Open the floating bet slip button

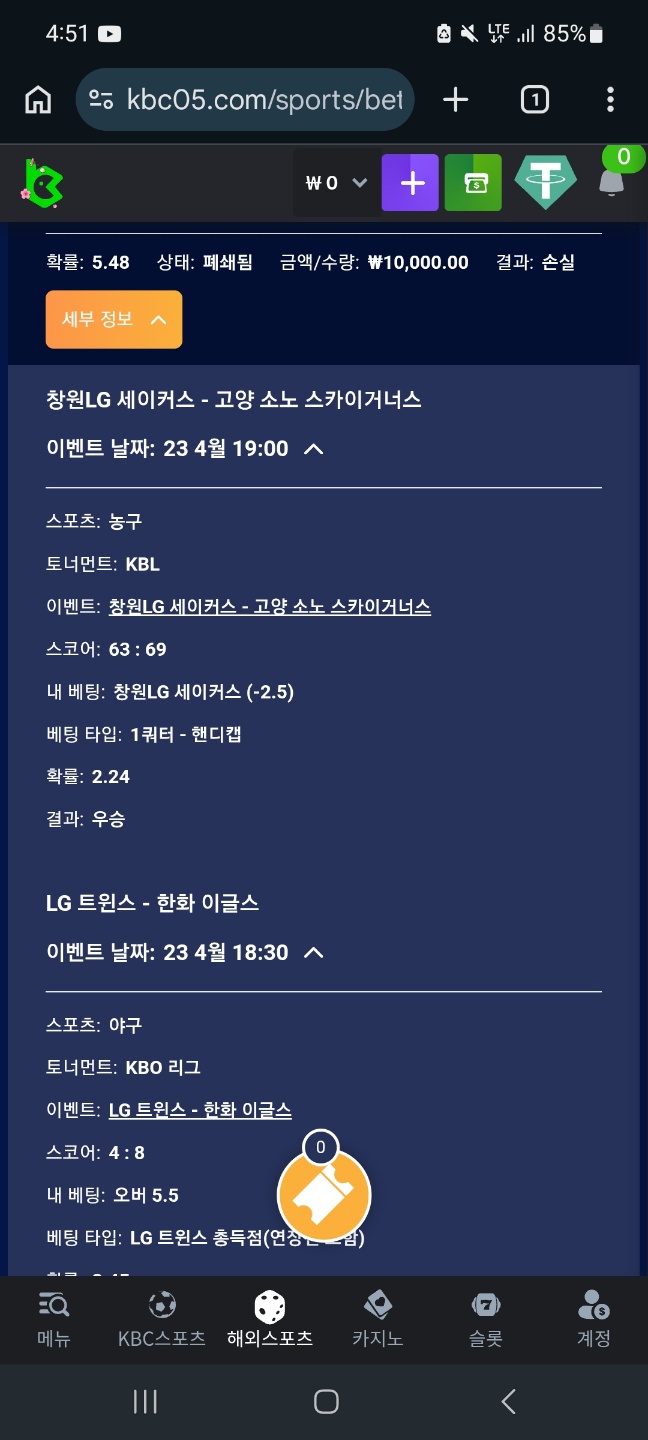coord(323,1194)
